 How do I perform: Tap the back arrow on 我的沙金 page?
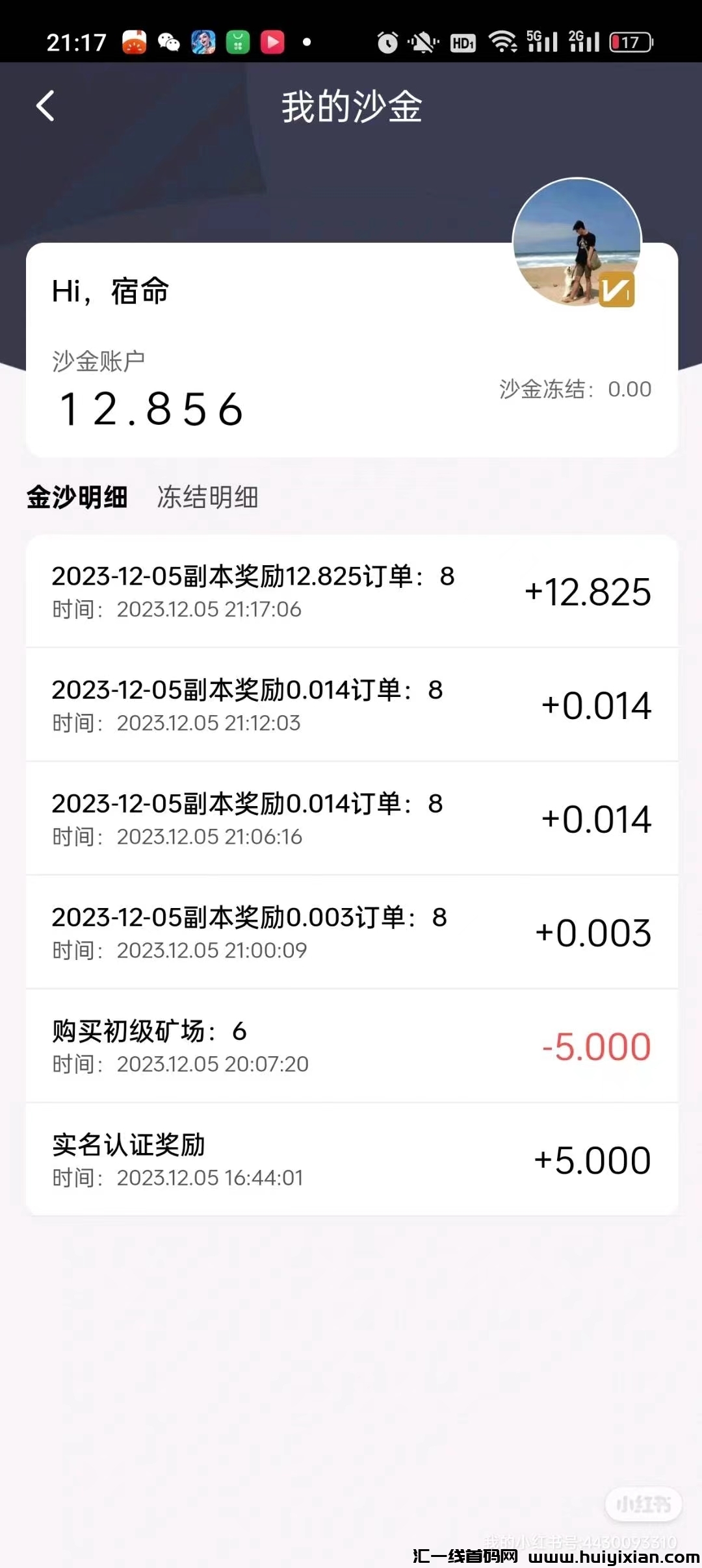point(45,107)
